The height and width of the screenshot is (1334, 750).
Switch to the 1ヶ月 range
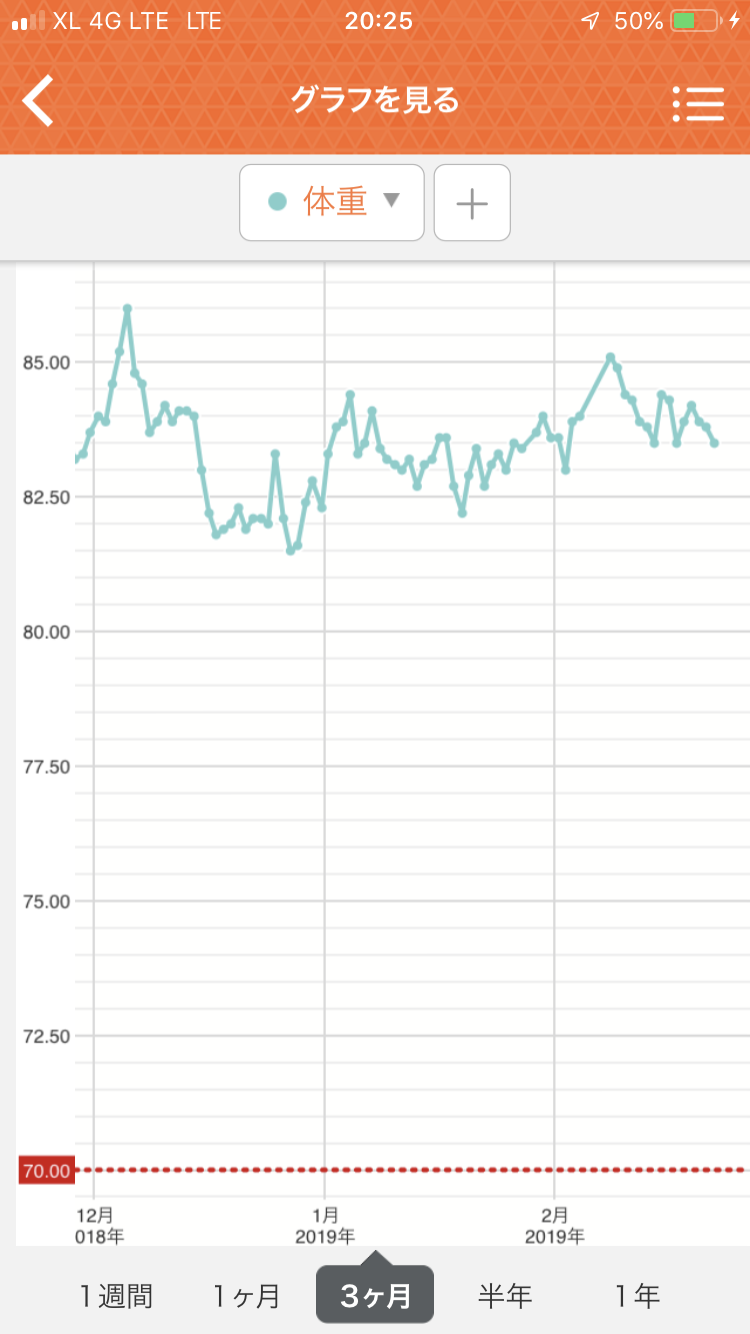(x=246, y=1297)
